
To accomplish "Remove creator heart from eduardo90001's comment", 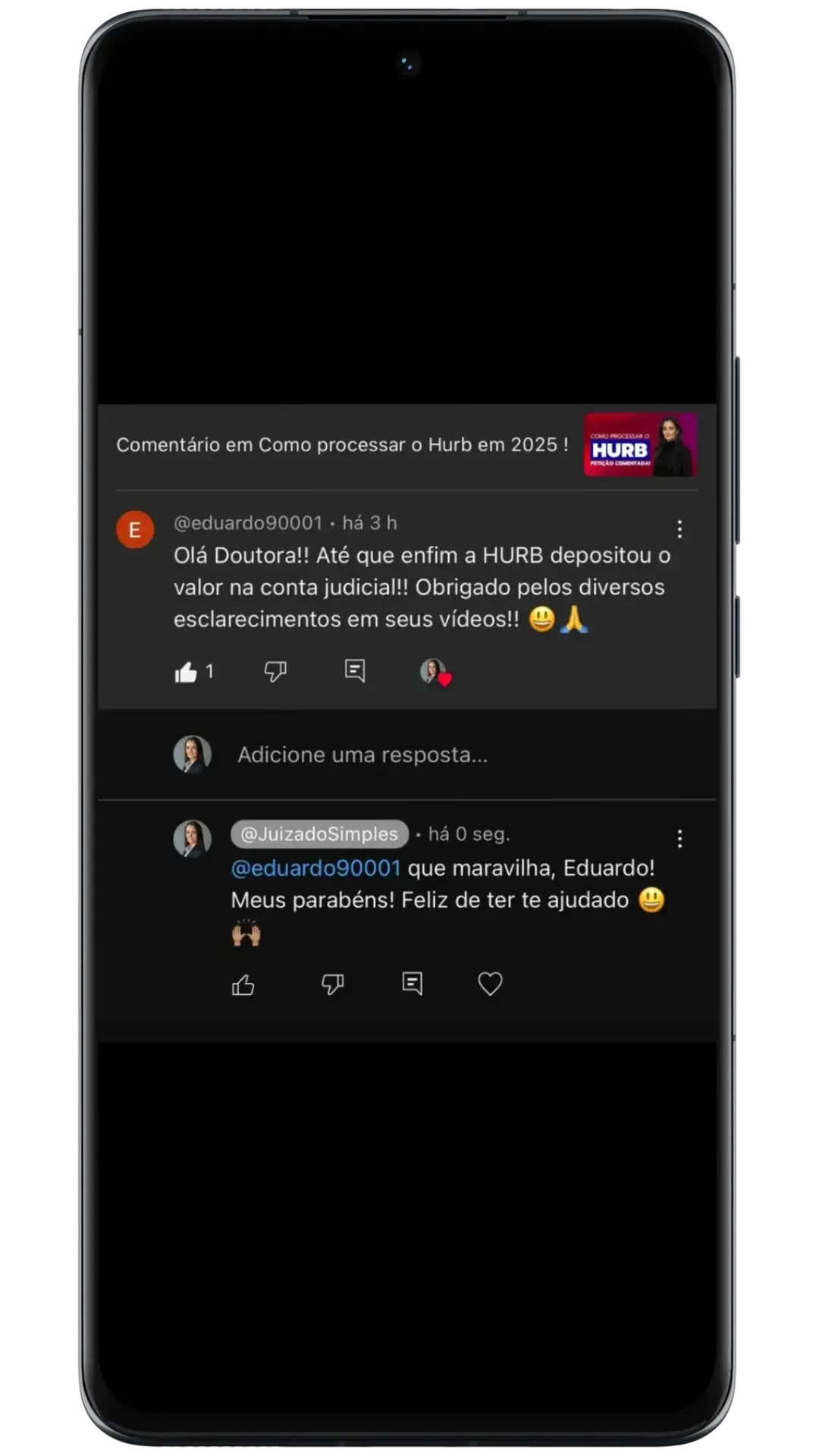I will point(435,672).
